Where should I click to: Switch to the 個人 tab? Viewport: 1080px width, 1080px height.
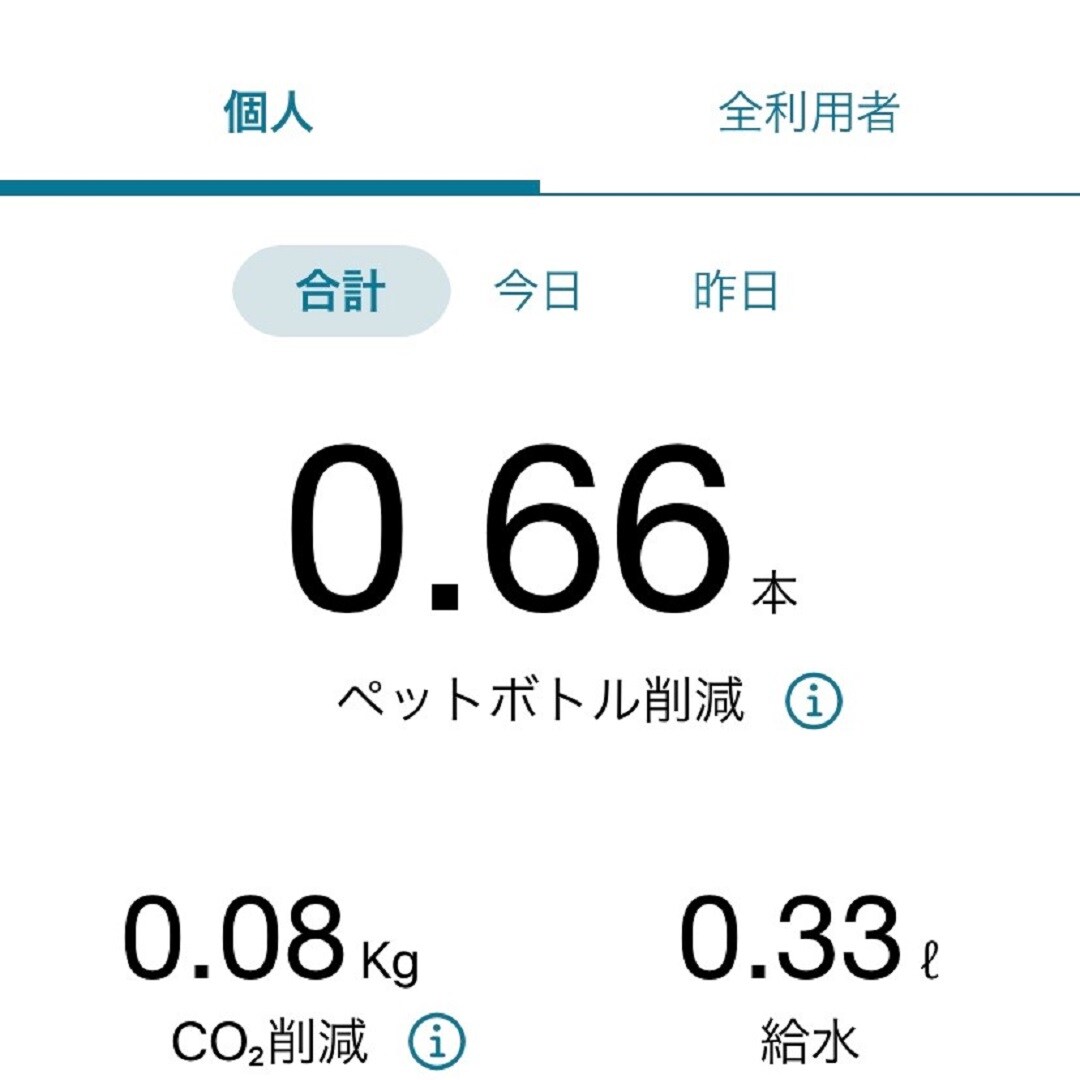[268, 113]
